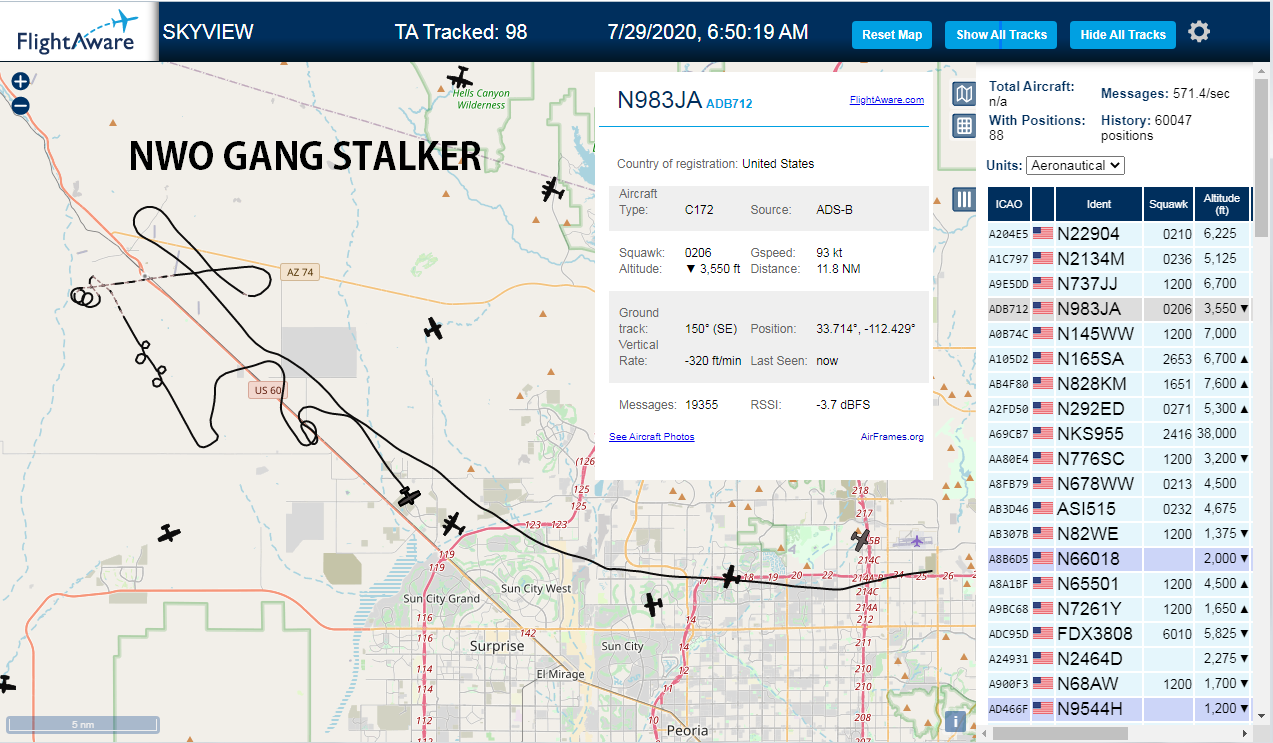Expand the Units dropdown
Viewport: 1273px width, 743px height.
point(1075,165)
